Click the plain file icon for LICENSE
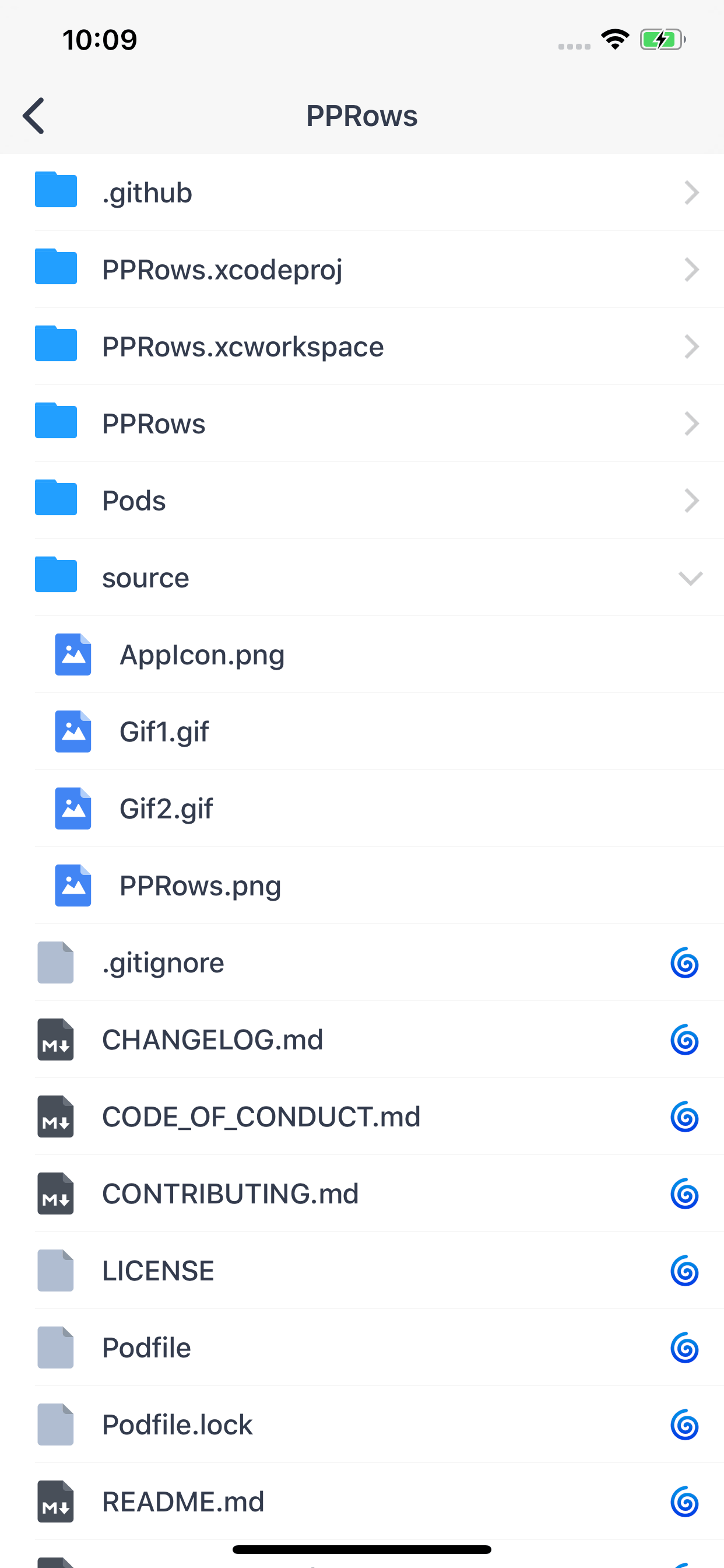The height and width of the screenshot is (1568, 724). pos(55,1270)
